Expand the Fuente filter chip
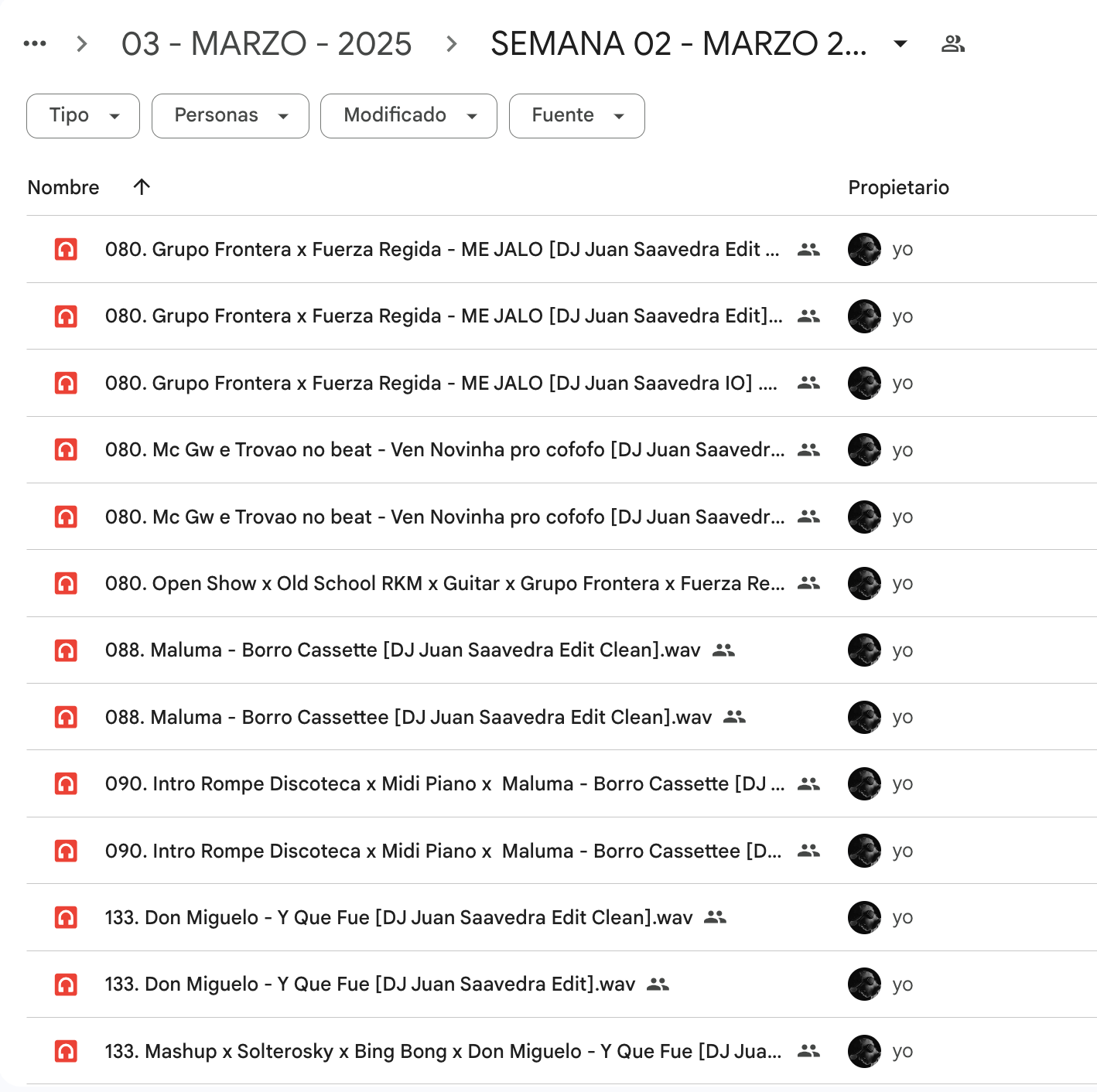The height and width of the screenshot is (1092, 1097). click(x=576, y=116)
